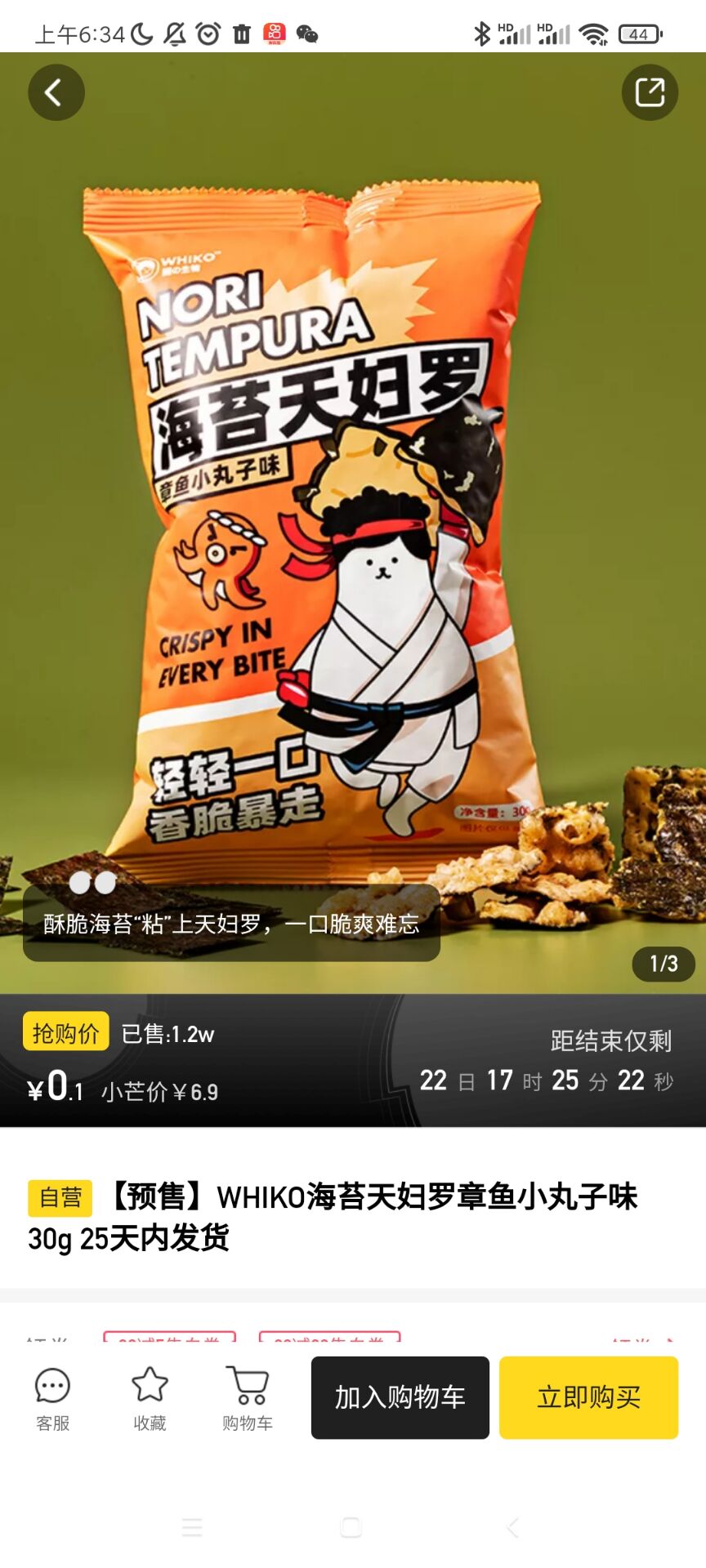The image size is (706, 1568).
Task: Tap the system back navigation button
Action: [512, 1527]
